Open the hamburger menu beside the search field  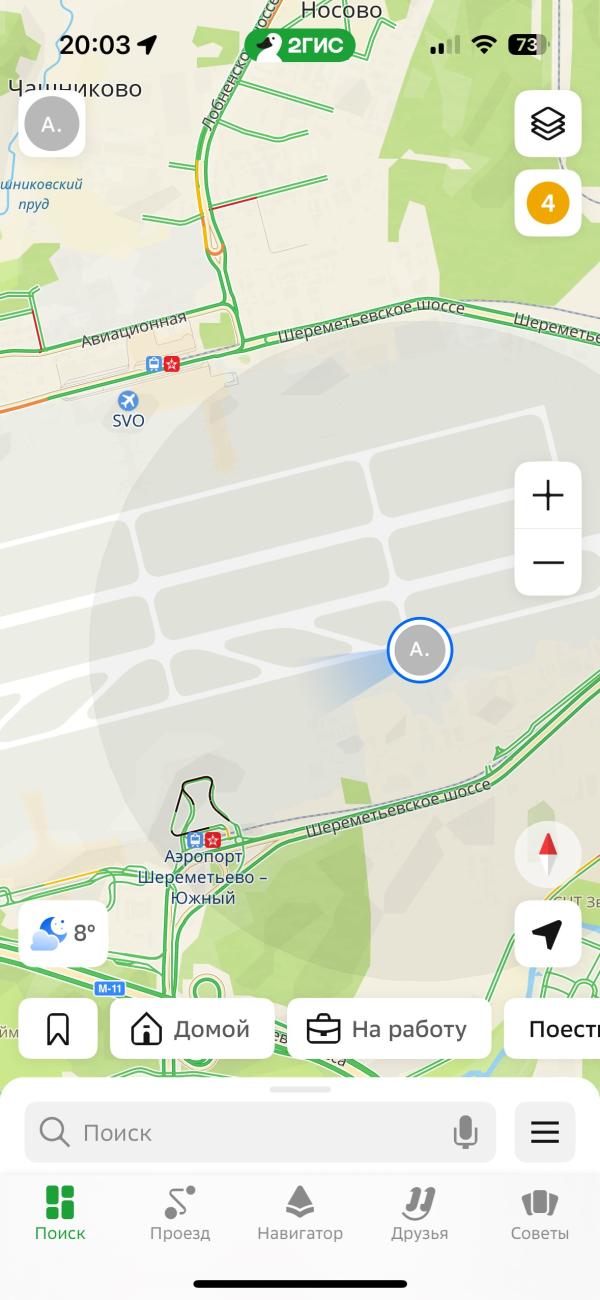pyautogui.click(x=545, y=1132)
